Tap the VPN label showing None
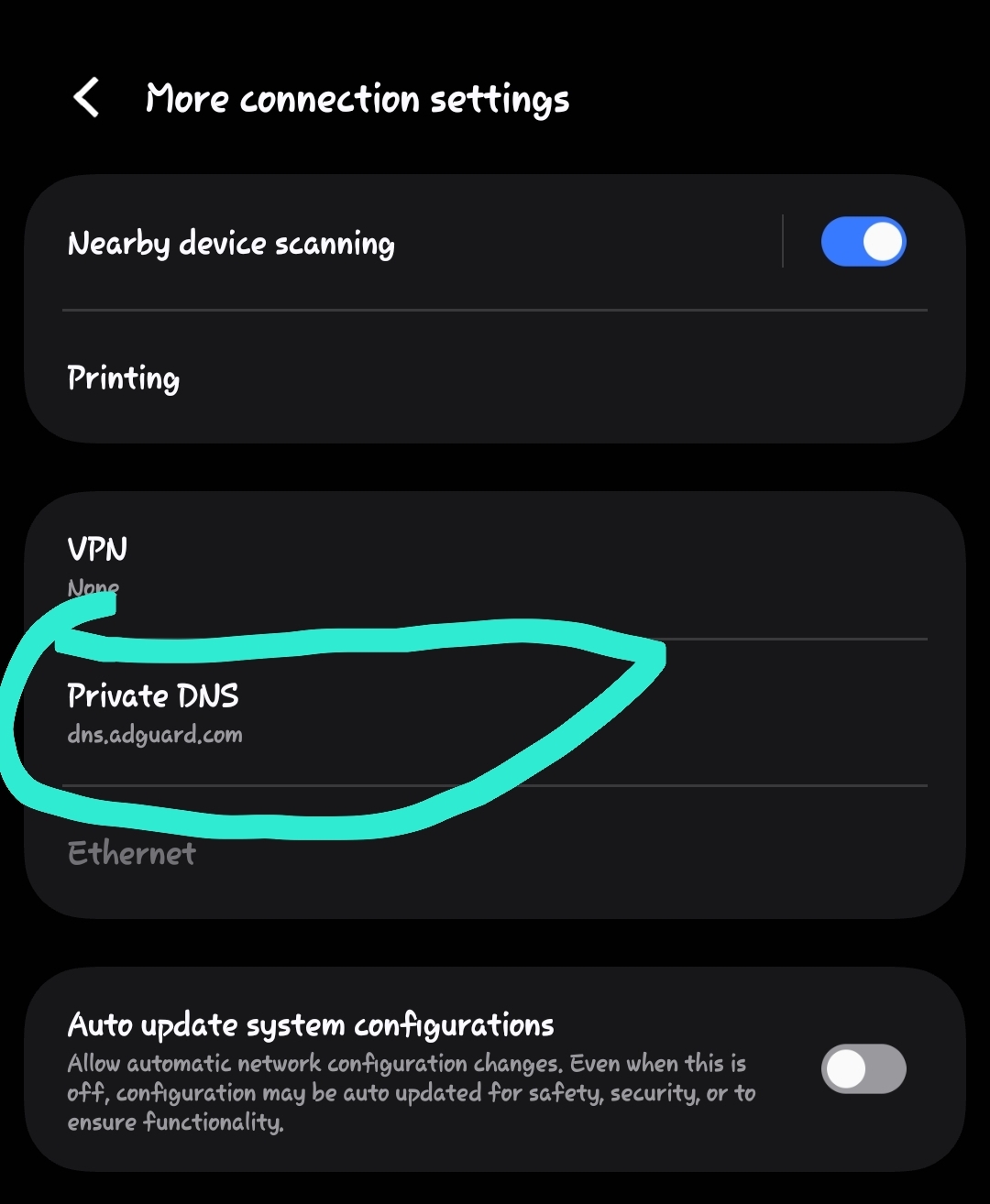Screen dimensions: 990x1204 tap(95, 549)
